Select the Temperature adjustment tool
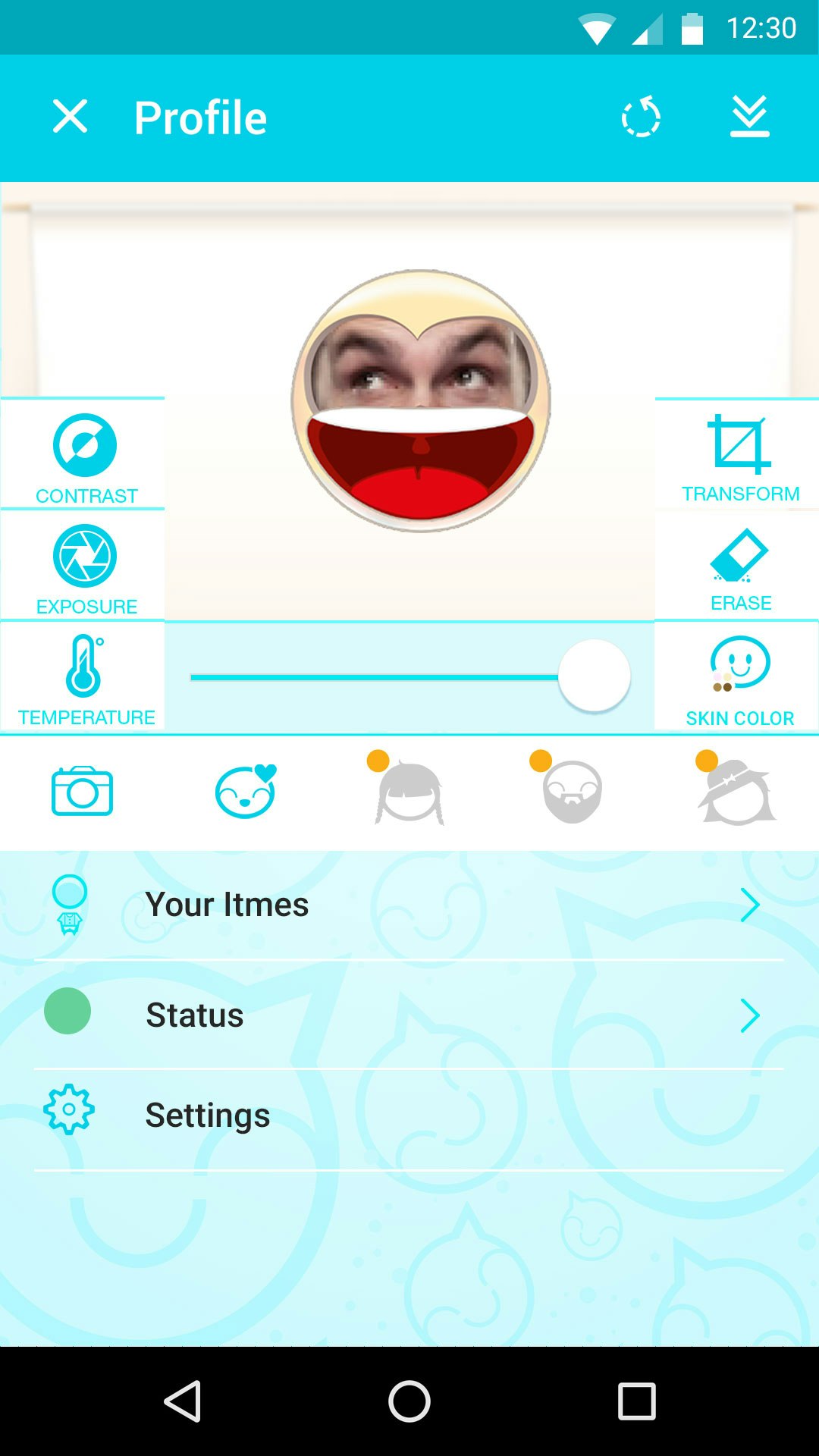 [83, 673]
